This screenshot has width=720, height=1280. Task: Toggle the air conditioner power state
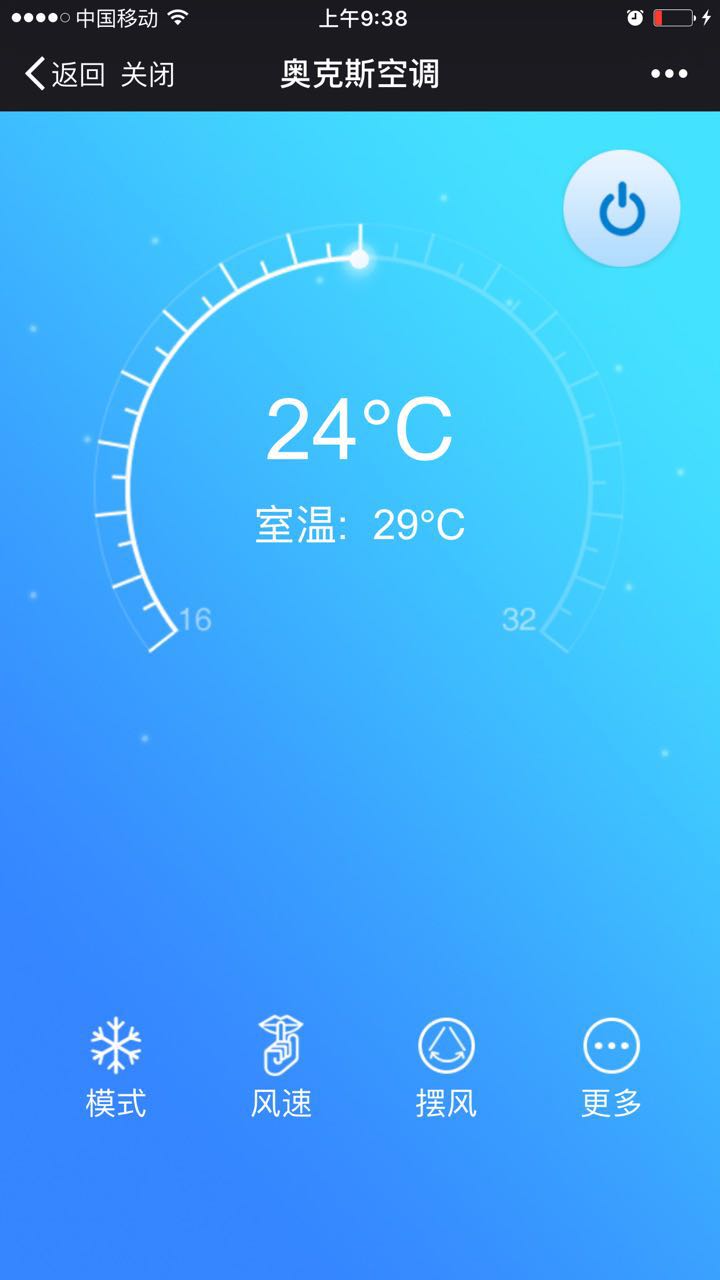pyautogui.click(x=621, y=207)
